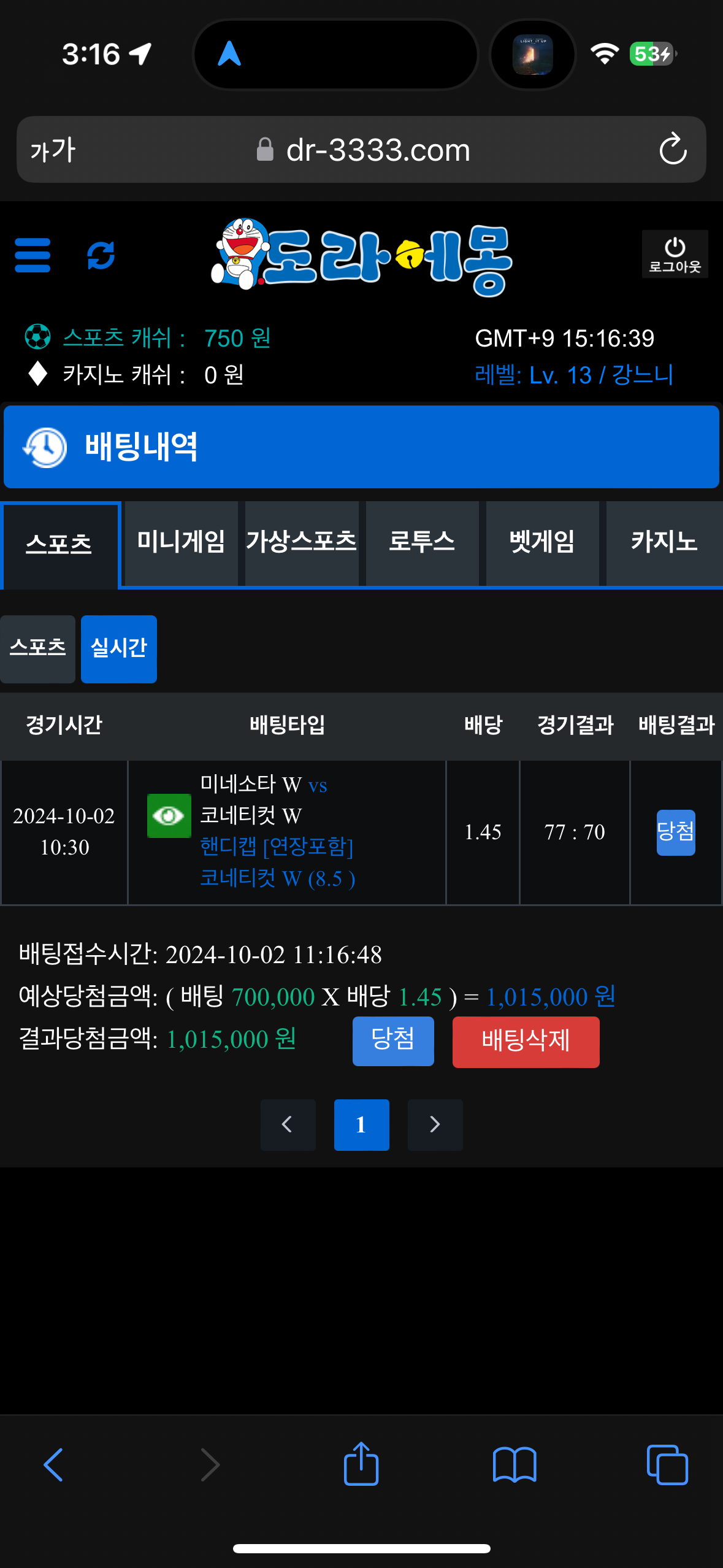Switch to the 로투스 tab
The image size is (723, 1568).
click(422, 542)
